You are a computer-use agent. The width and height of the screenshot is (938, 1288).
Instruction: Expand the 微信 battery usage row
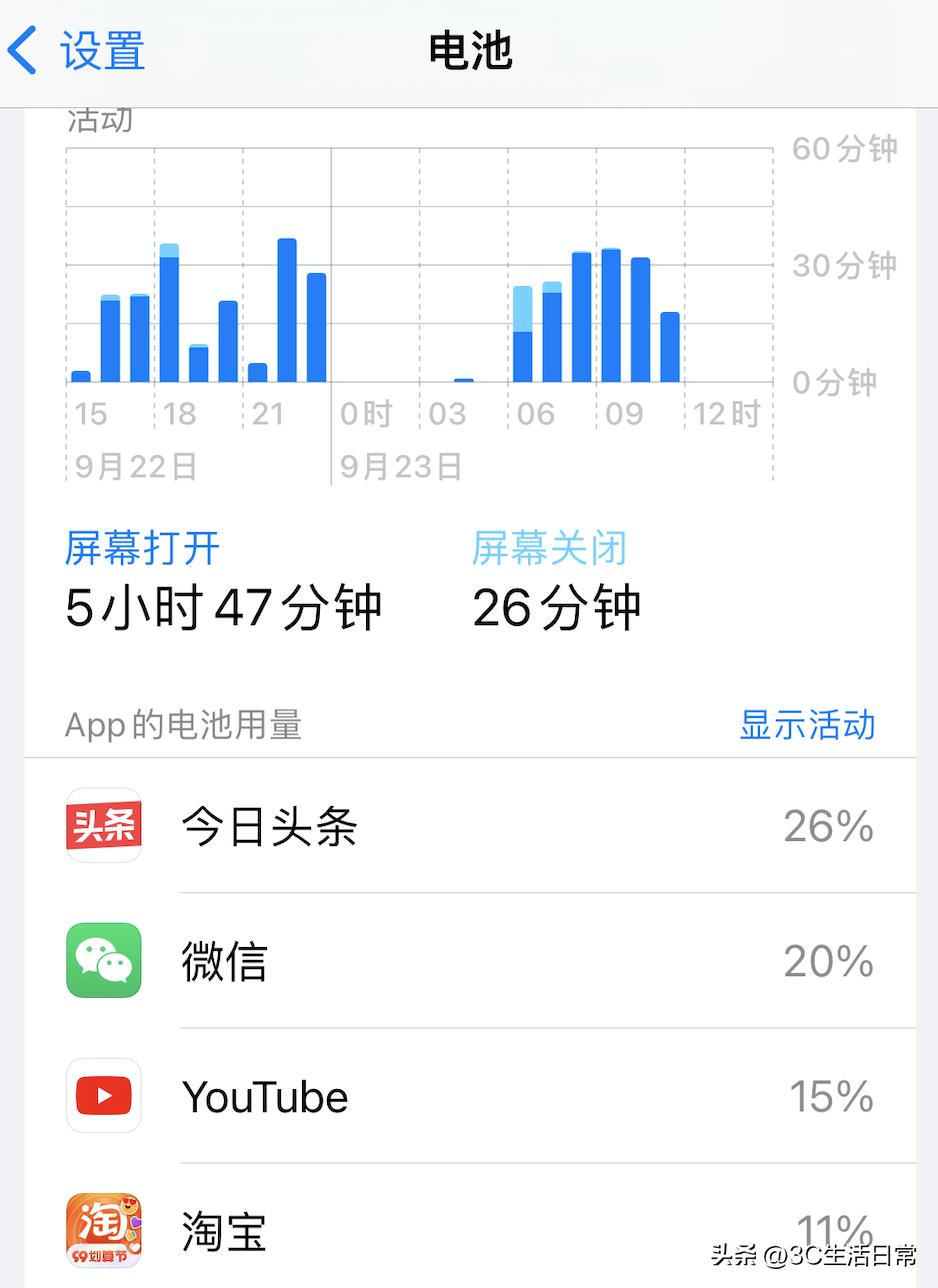pyautogui.click(x=470, y=961)
